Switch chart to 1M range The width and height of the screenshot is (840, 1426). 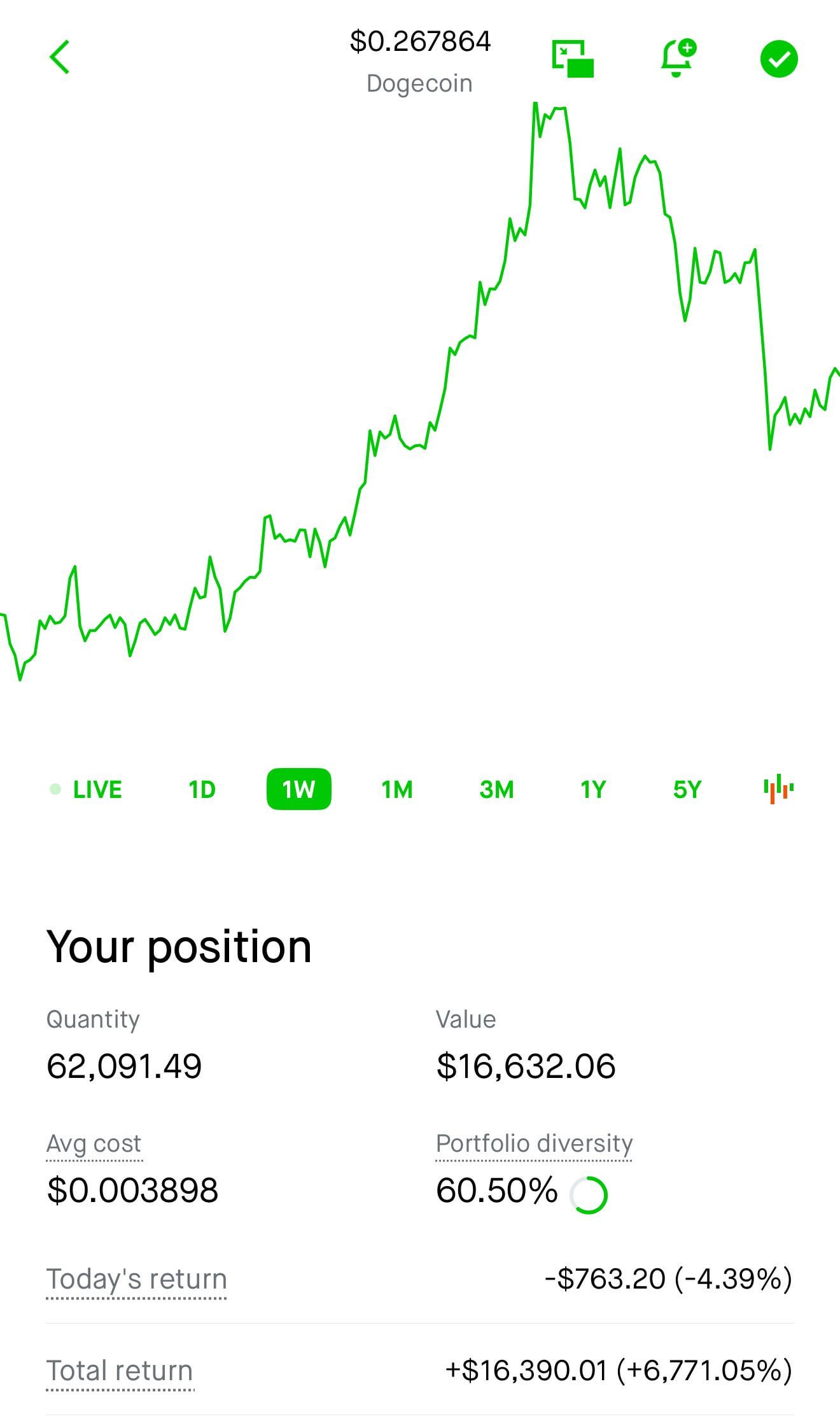[x=397, y=790]
